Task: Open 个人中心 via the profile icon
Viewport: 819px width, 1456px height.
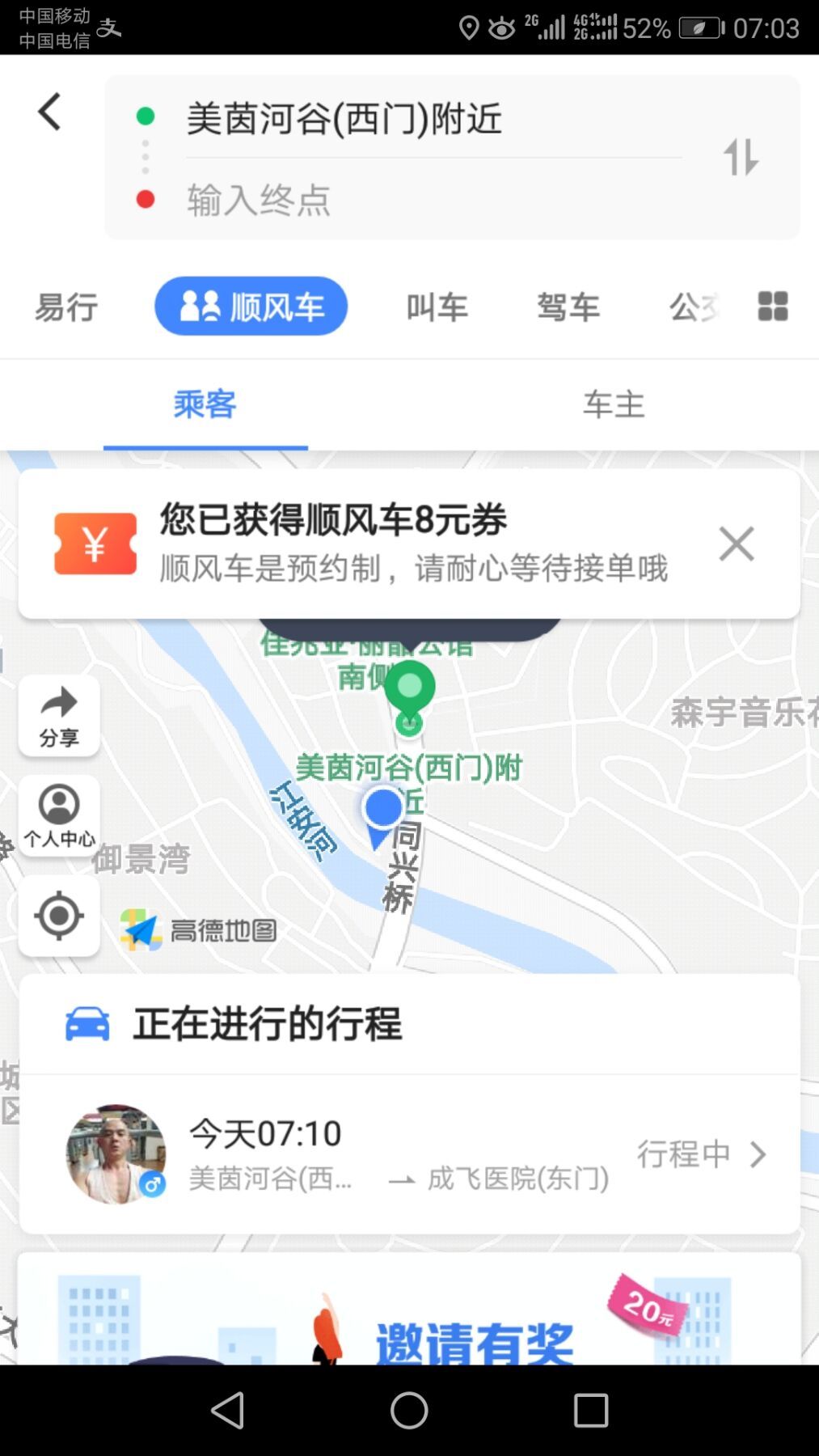Action: pos(57,815)
